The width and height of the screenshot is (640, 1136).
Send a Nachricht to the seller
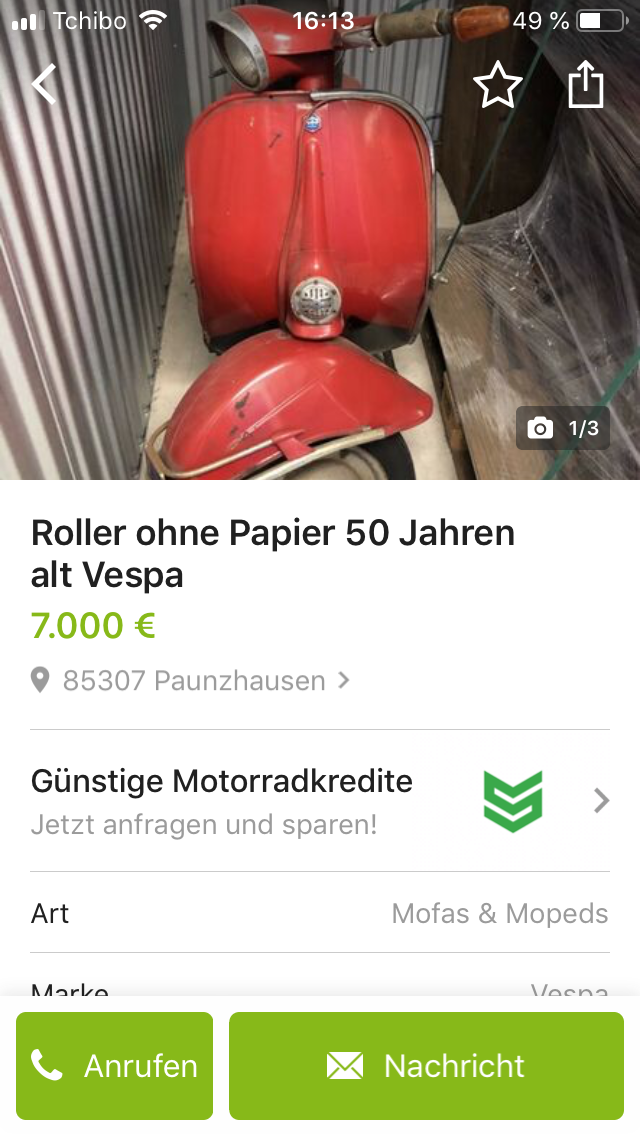[426, 1066]
